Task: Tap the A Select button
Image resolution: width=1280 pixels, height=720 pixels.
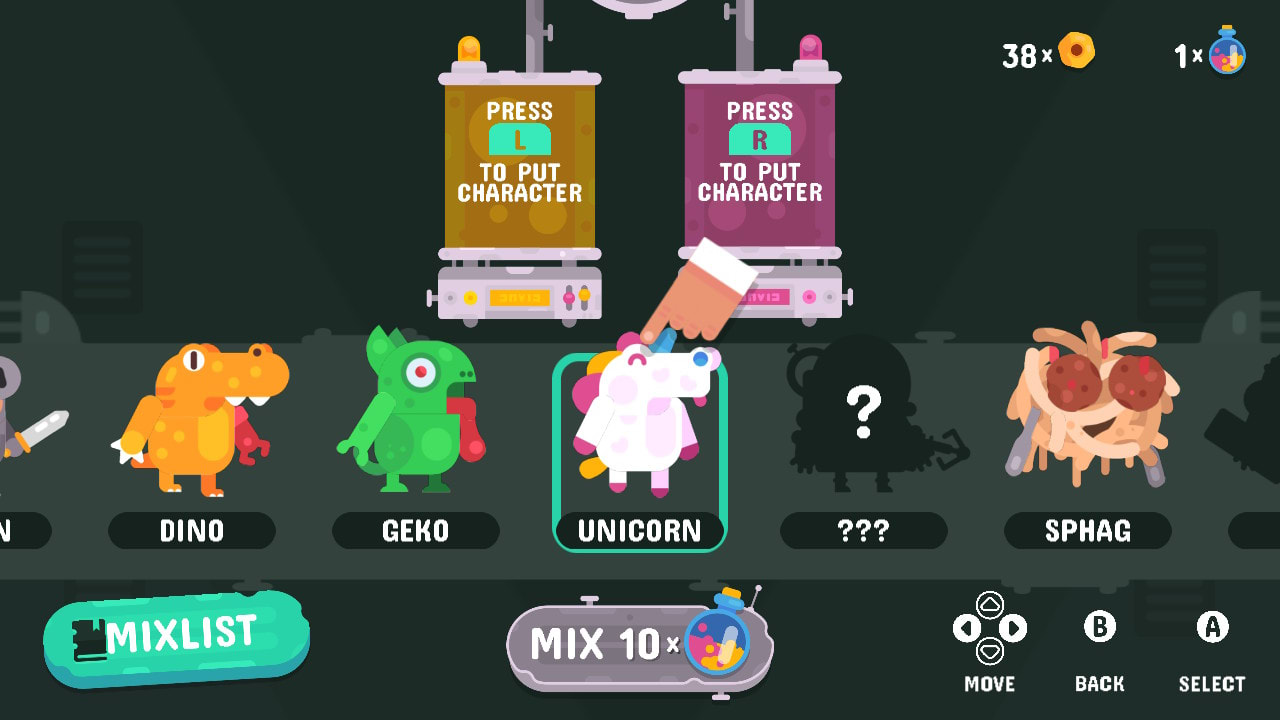Action: [x=1212, y=628]
